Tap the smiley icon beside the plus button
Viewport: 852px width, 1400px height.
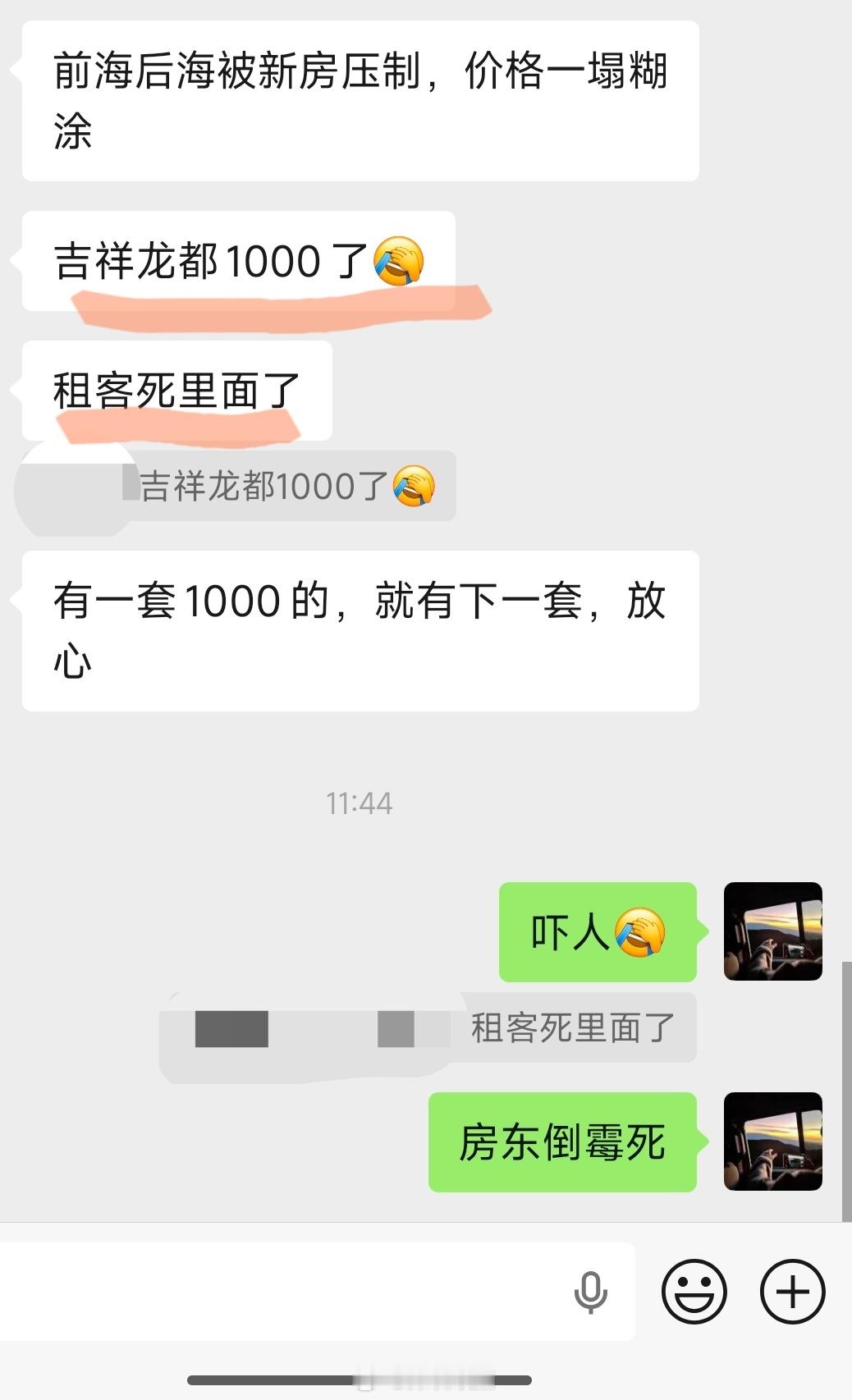tap(694, 1290)
